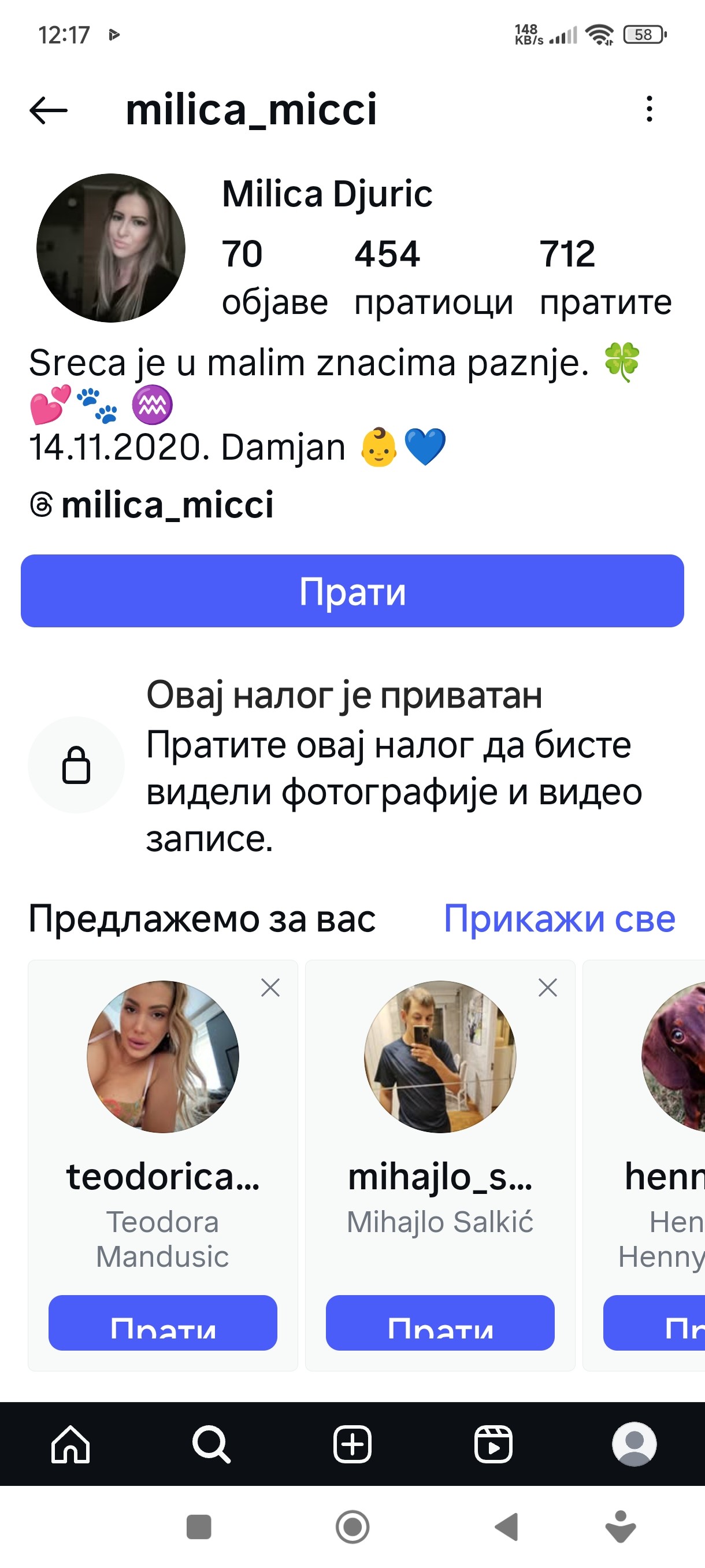
Task: Go to the Home feed tab
Action: [70, 1443]
